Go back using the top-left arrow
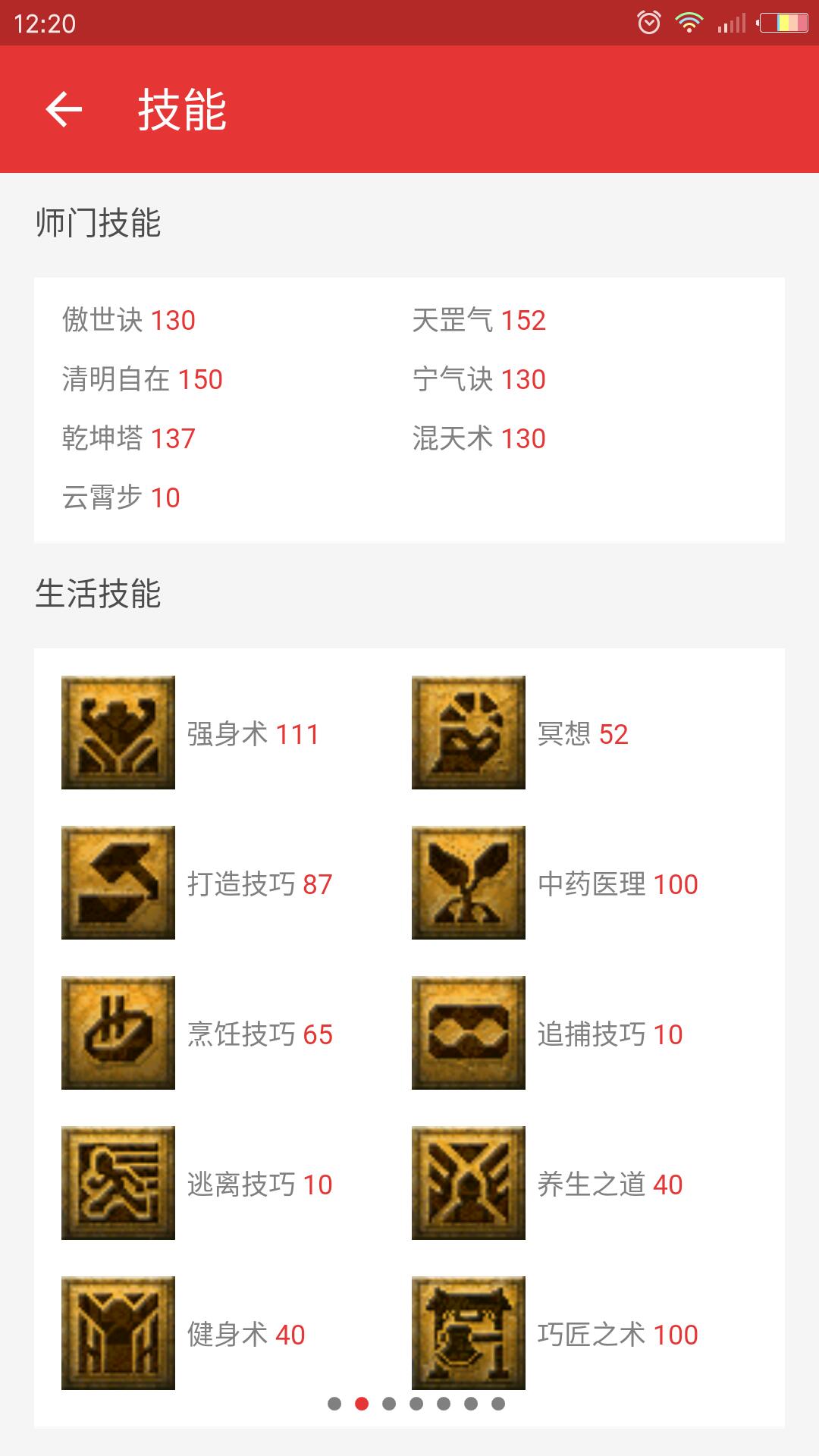The image size is (819, 1456). pos(64,109)
